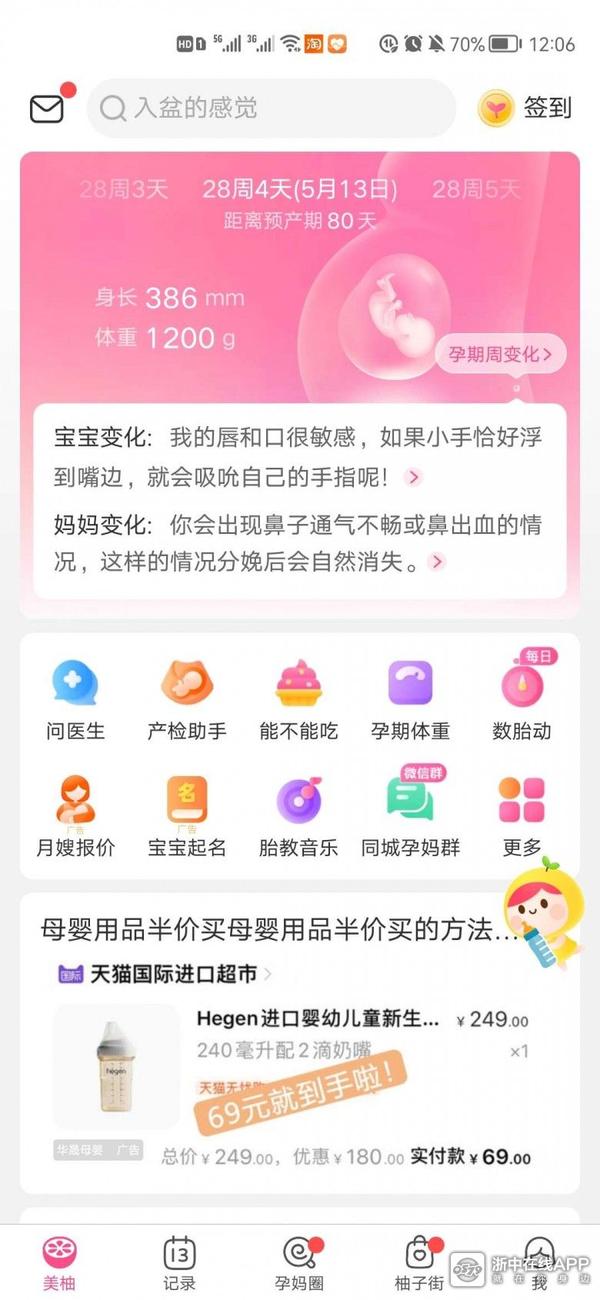Switch to the 孕妈圈 tab

tap(300, 1262)
